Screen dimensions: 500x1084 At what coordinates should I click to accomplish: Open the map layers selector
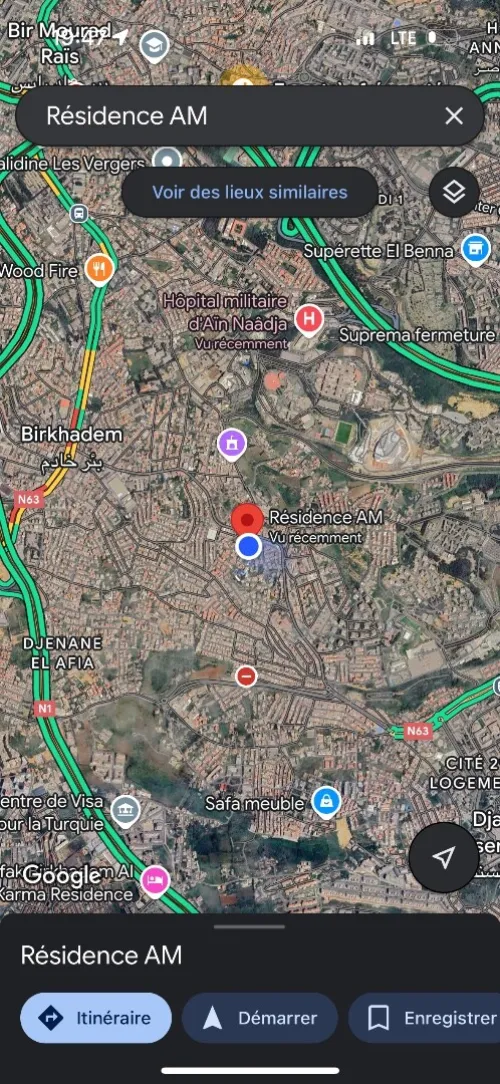pos(454,192)
